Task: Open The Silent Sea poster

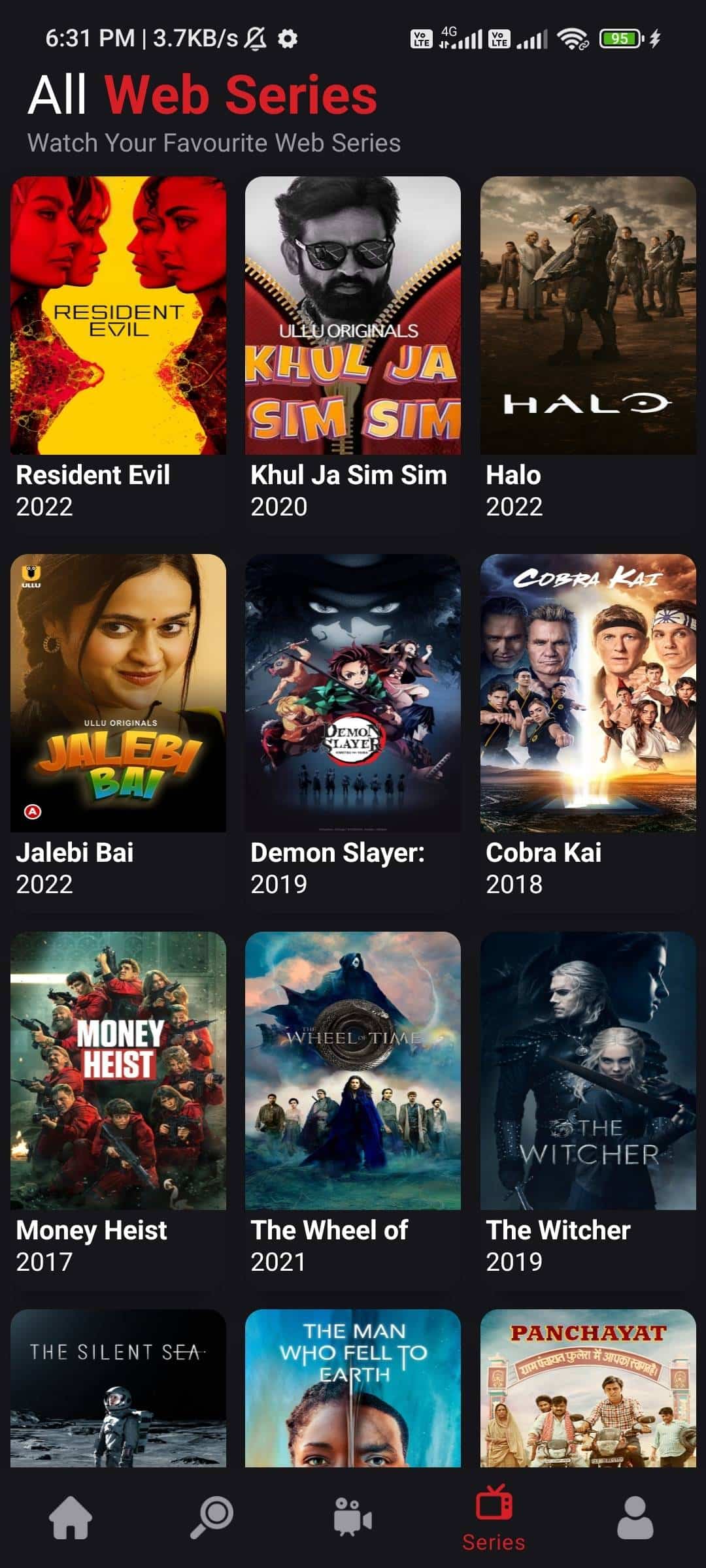Action: point(118,1388)
